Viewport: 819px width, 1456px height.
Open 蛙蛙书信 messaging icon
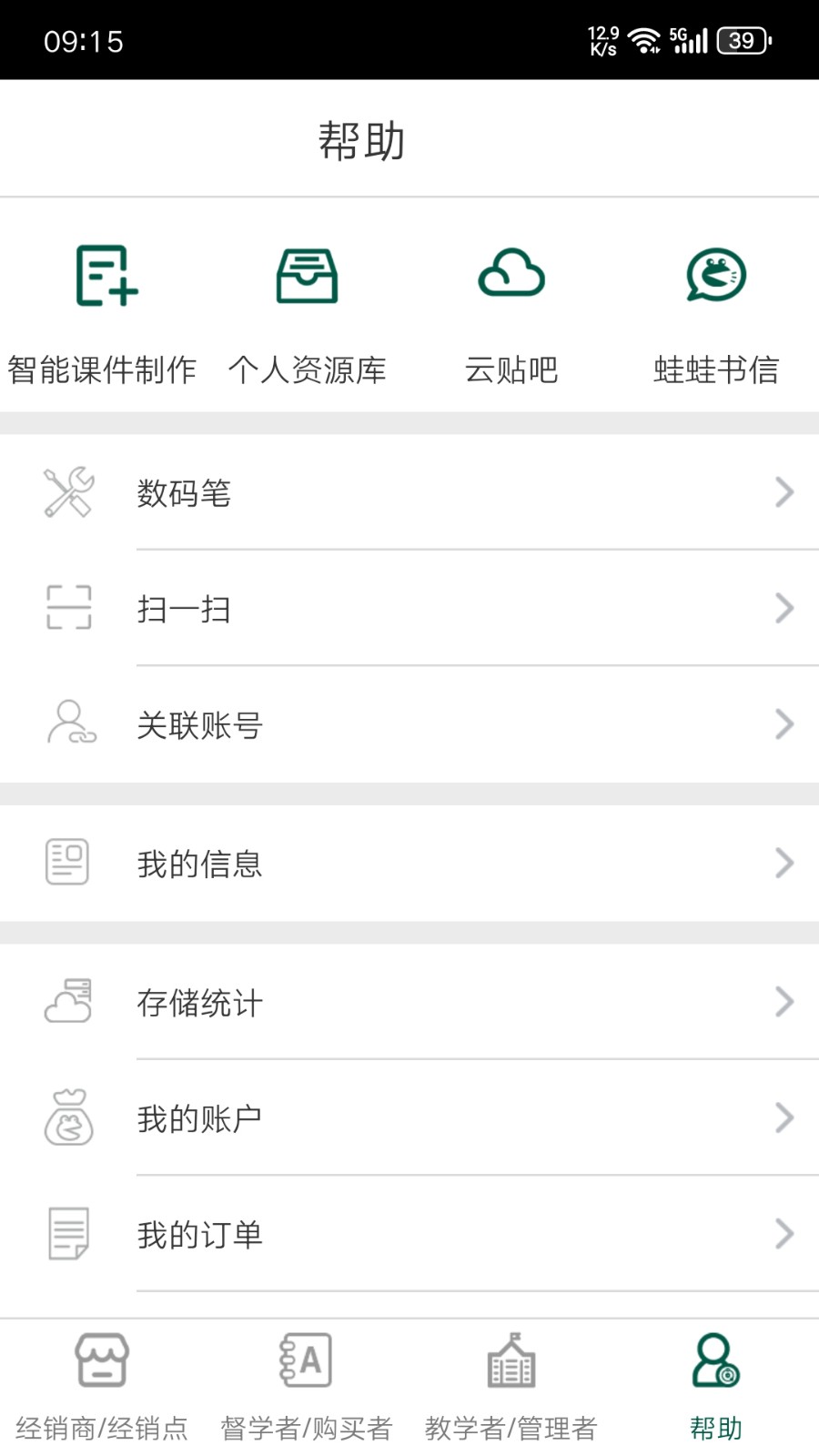tap(717, 276)
